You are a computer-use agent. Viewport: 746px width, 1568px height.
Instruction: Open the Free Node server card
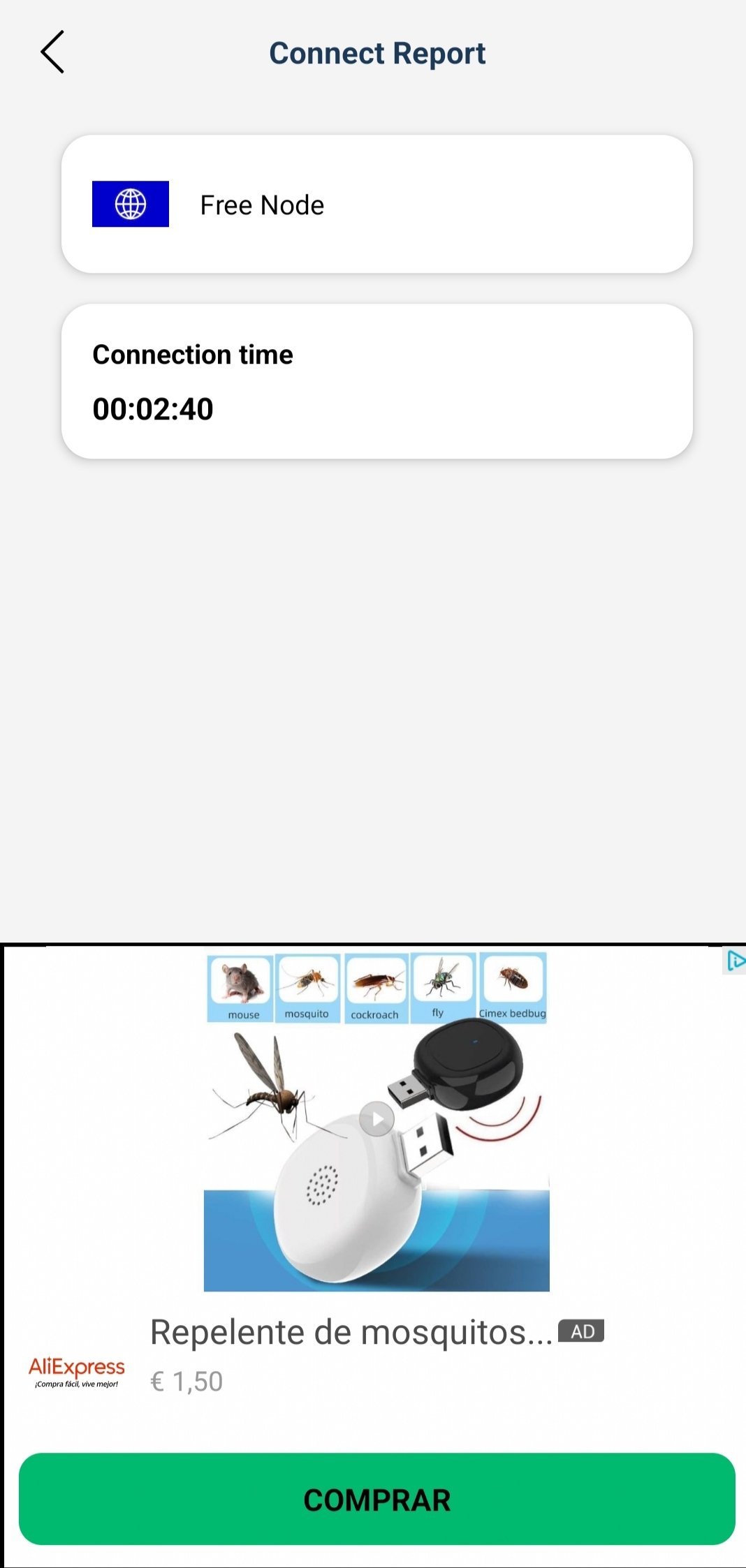[x=377, y=204]
